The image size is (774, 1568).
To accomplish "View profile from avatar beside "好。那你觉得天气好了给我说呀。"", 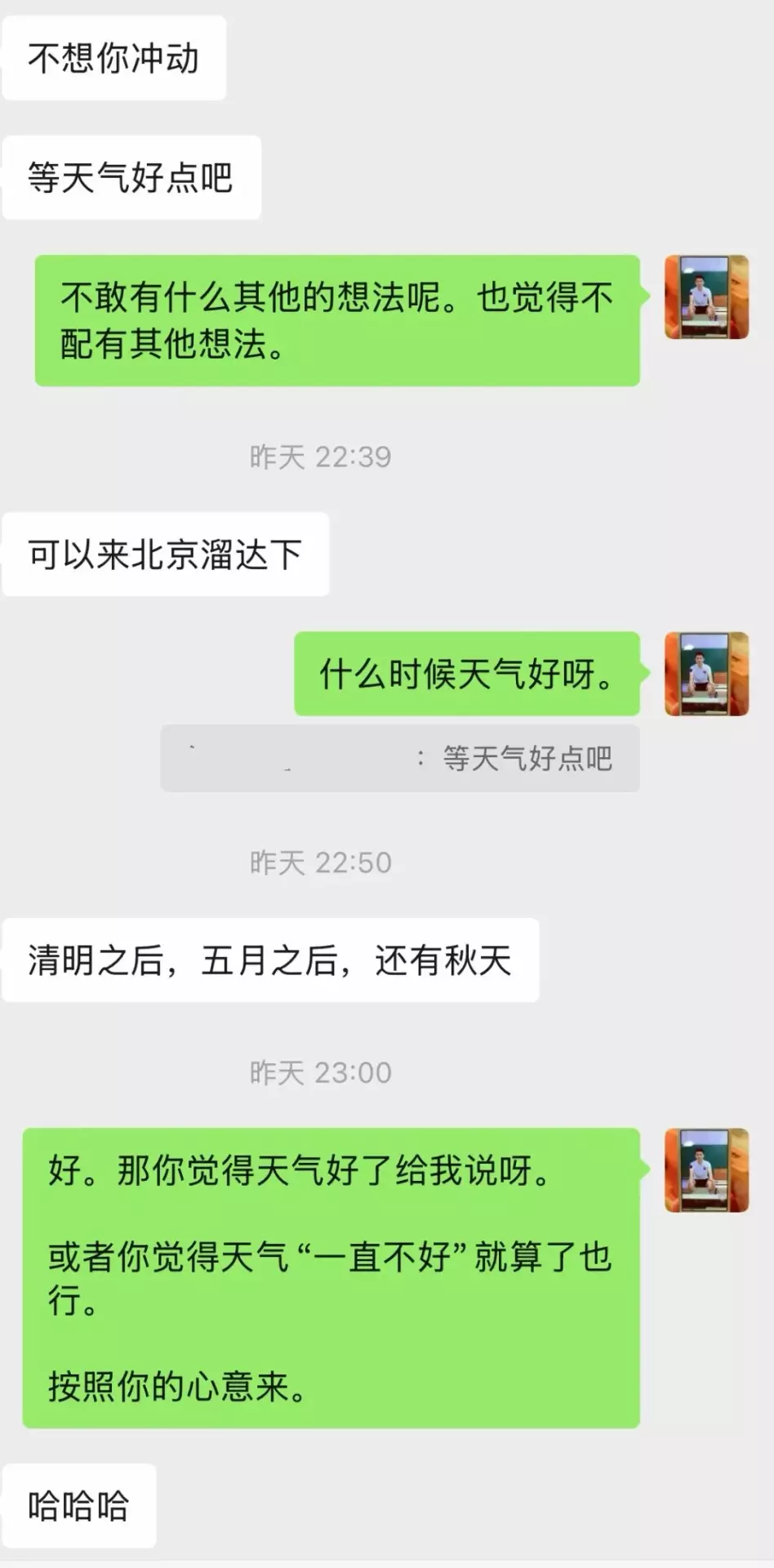I will point(706,1170).
